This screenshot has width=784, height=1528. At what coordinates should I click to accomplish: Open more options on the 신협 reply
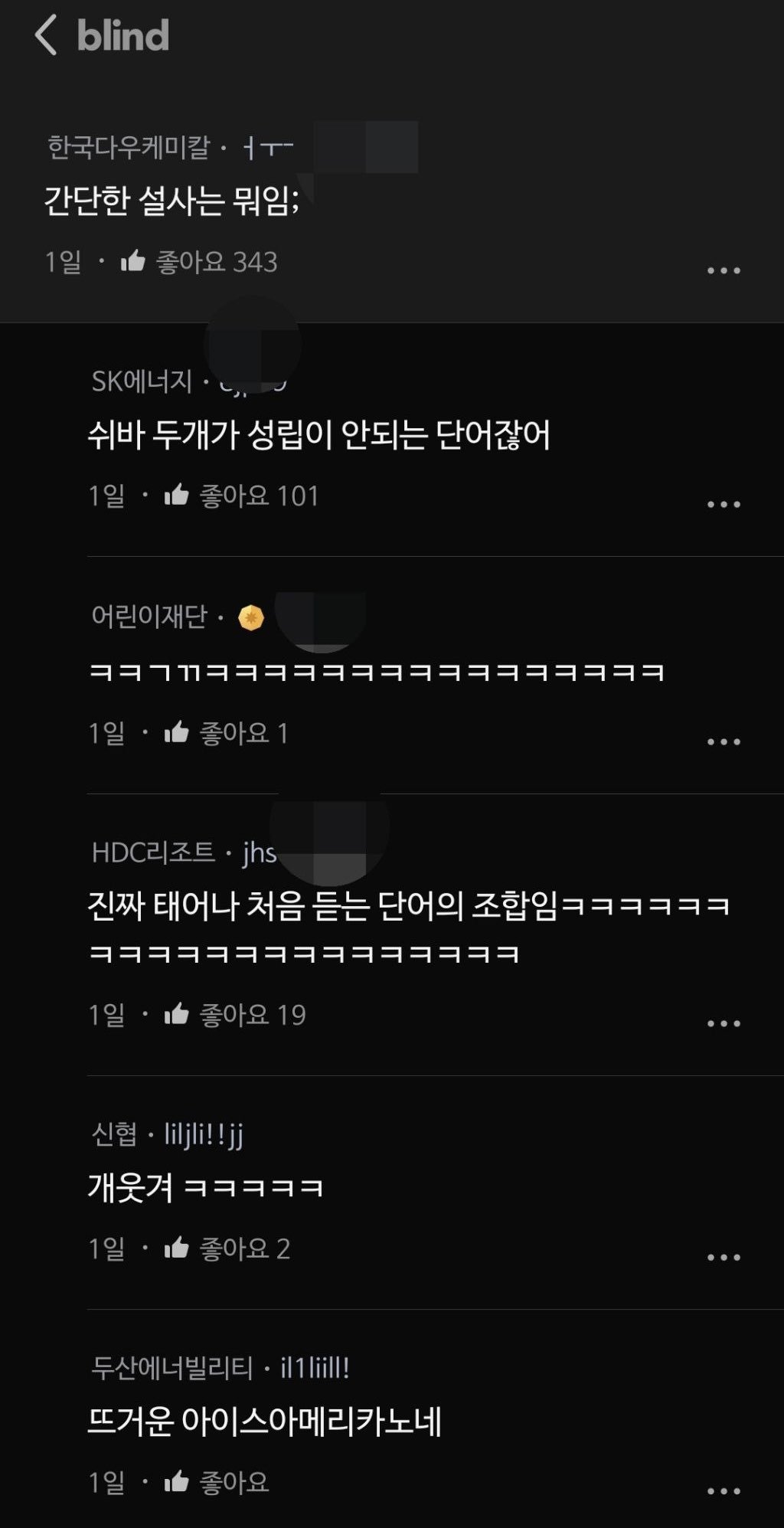(x=724, y=1257)
